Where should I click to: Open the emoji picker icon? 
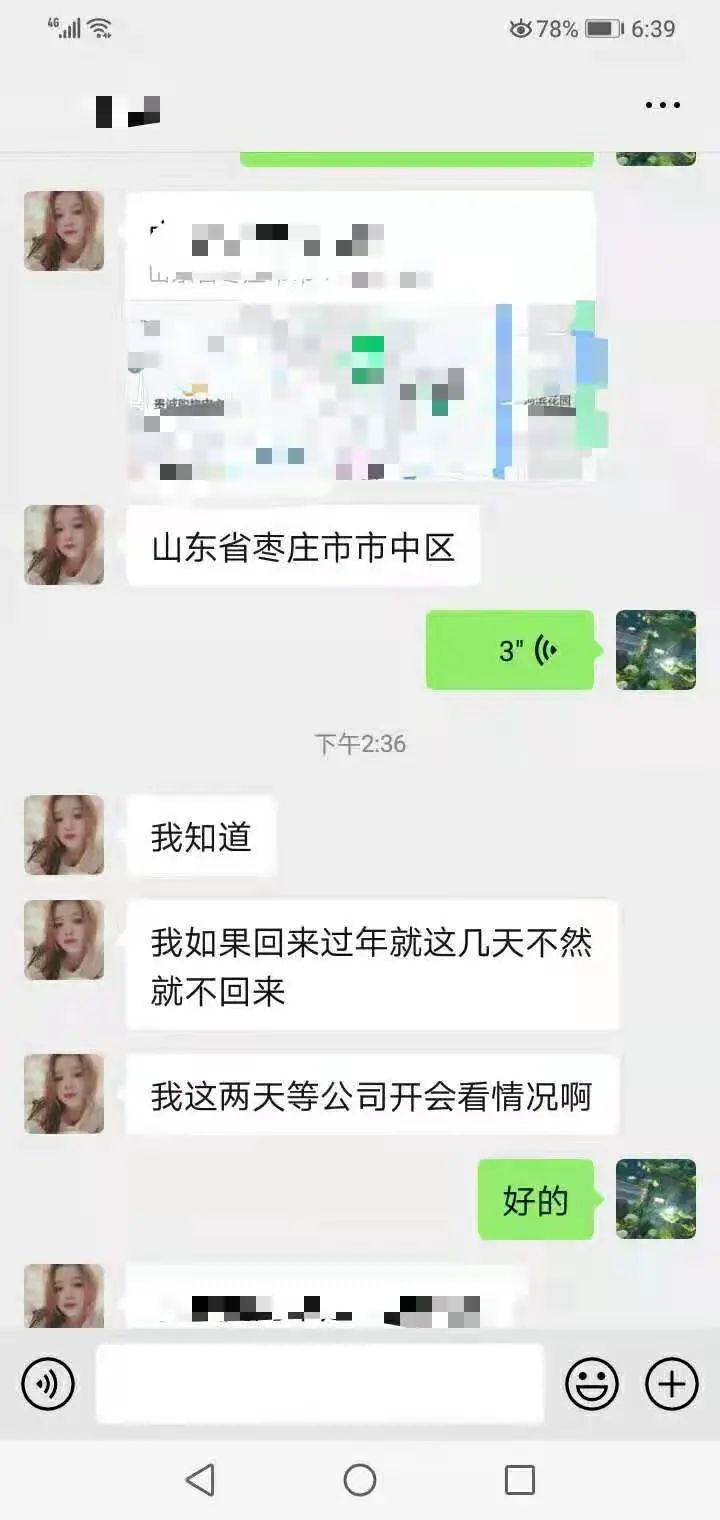click(592, 1384)
